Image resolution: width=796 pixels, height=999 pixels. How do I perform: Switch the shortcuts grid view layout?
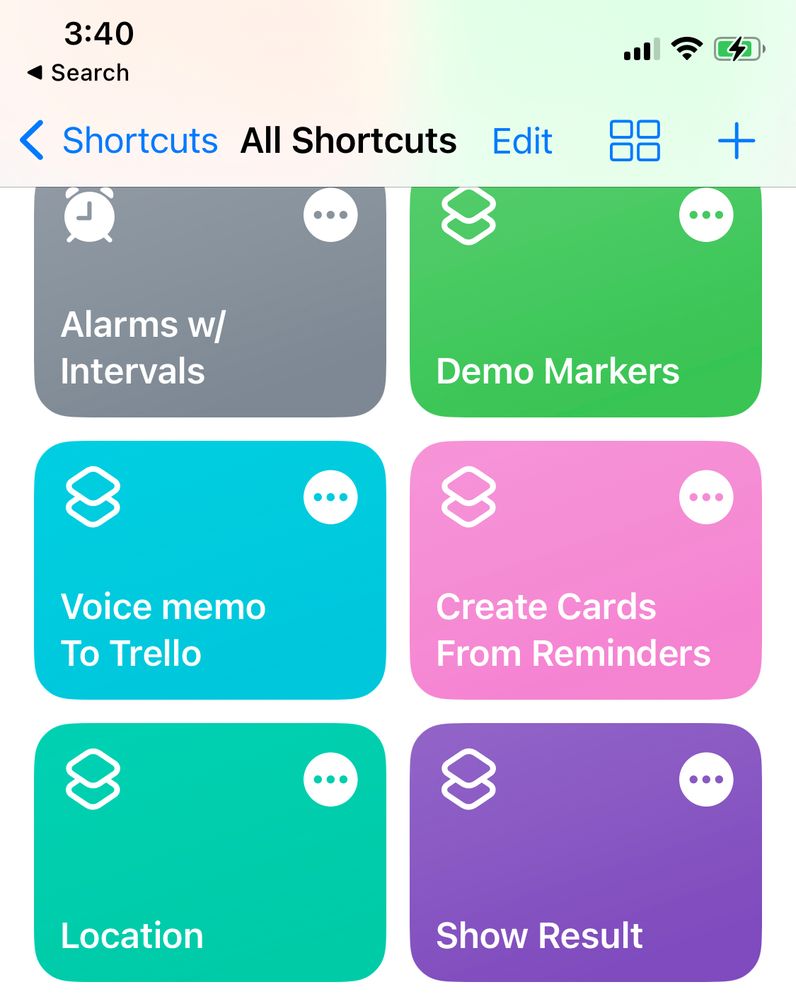point(635,141)
